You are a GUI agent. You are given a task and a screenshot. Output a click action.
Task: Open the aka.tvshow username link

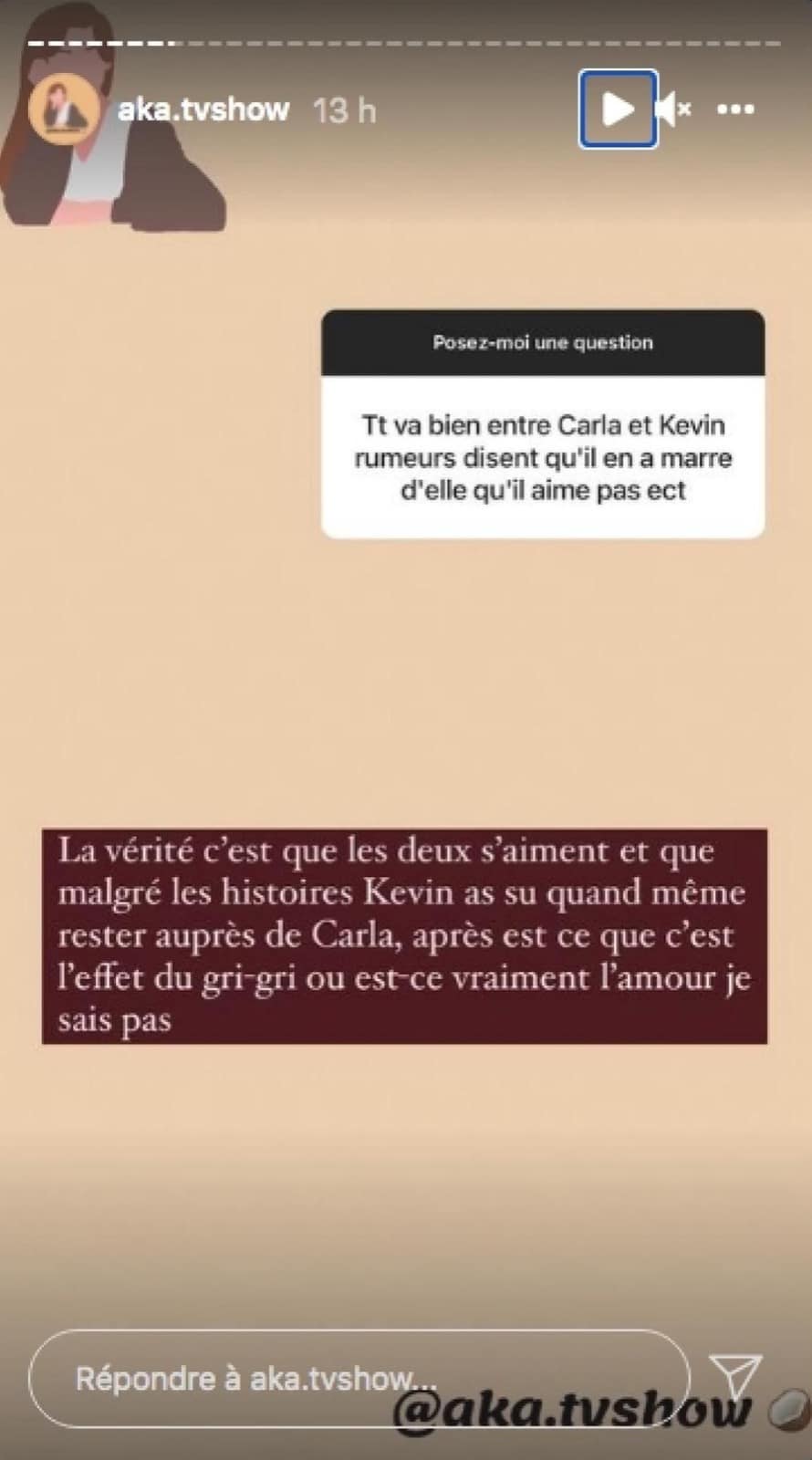click(203, 109)
